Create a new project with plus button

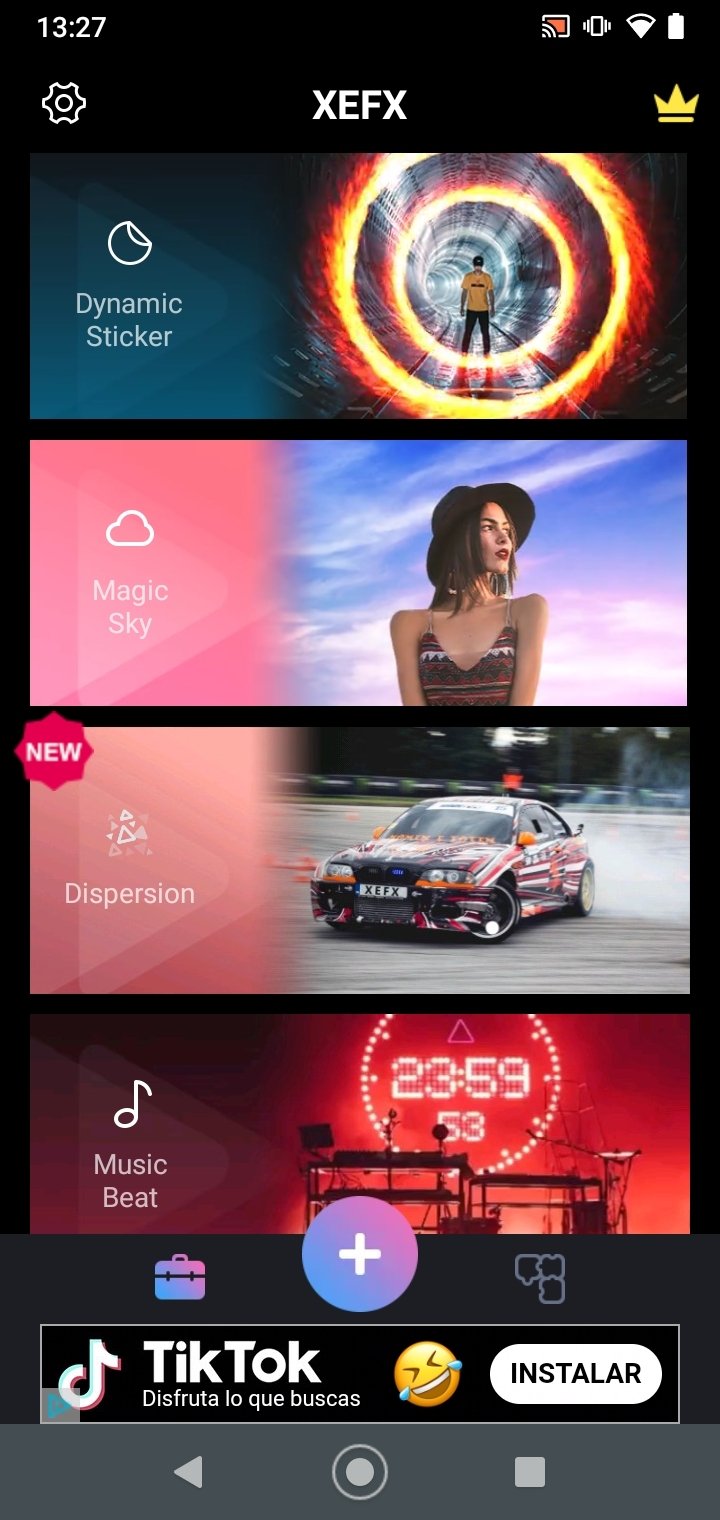tap(360, 1254)
